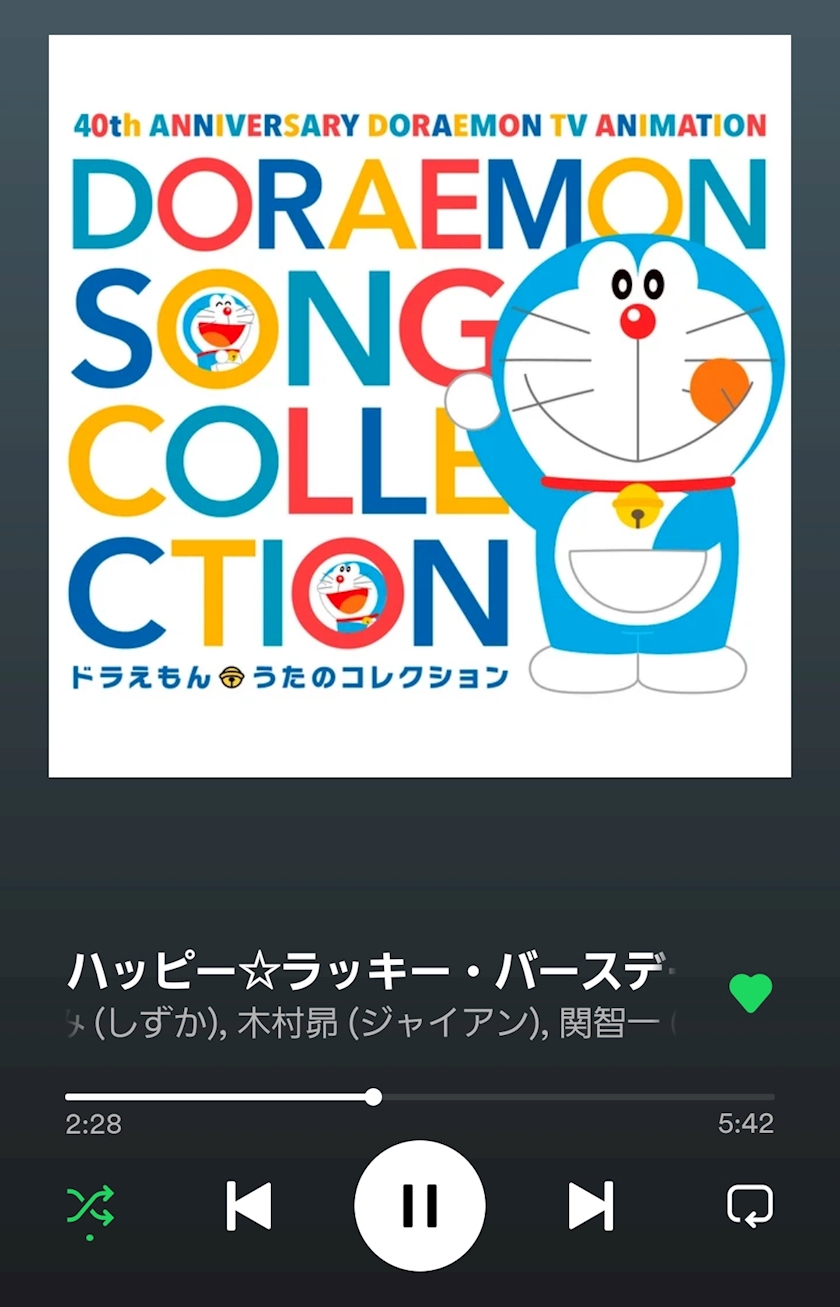This screenshot has height=1307, width=840.
Task: Enable repeat for this playback
Action: pyautogui.click(x=750, y=1205)
